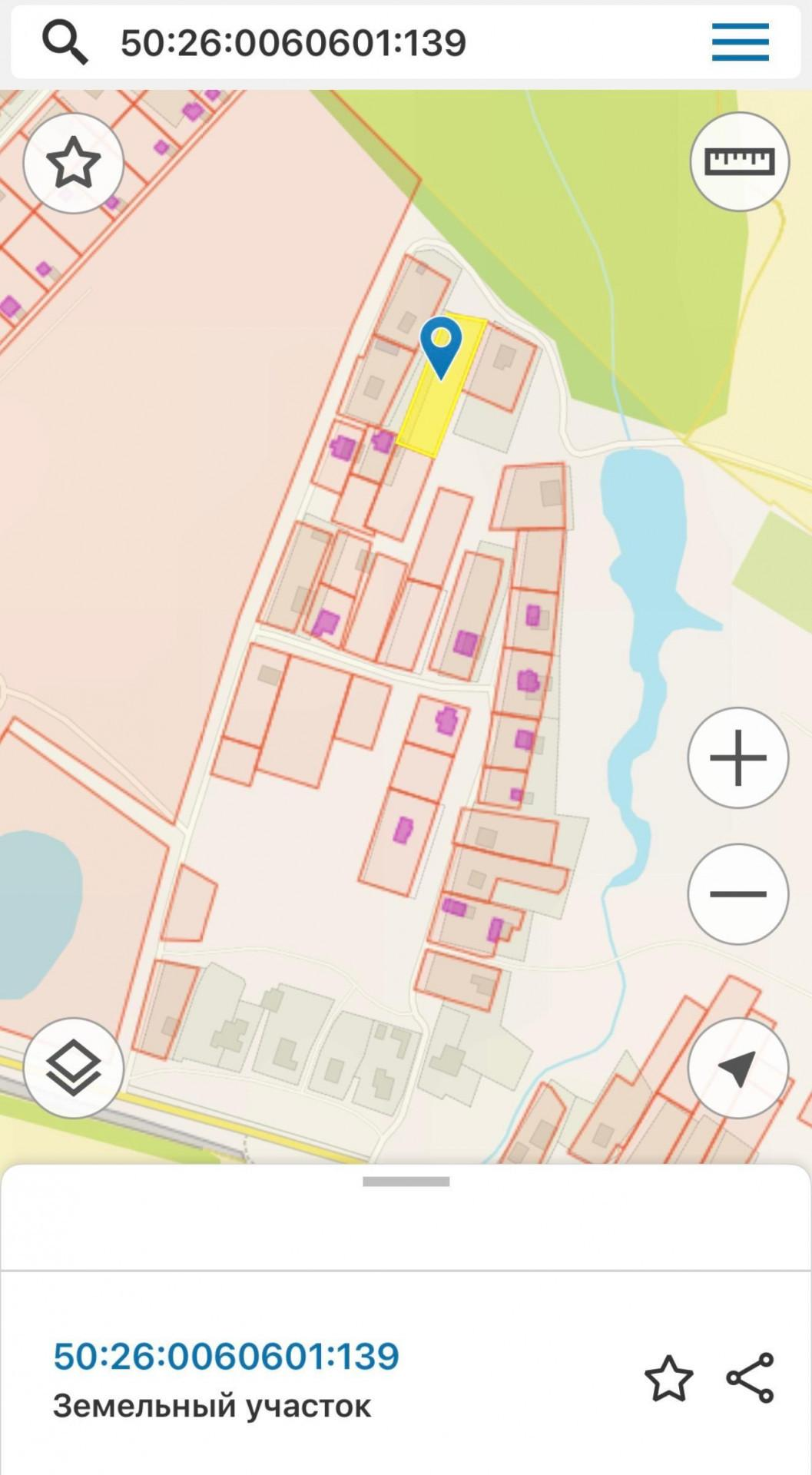Share the land plot info

(x=750, y=1378)
